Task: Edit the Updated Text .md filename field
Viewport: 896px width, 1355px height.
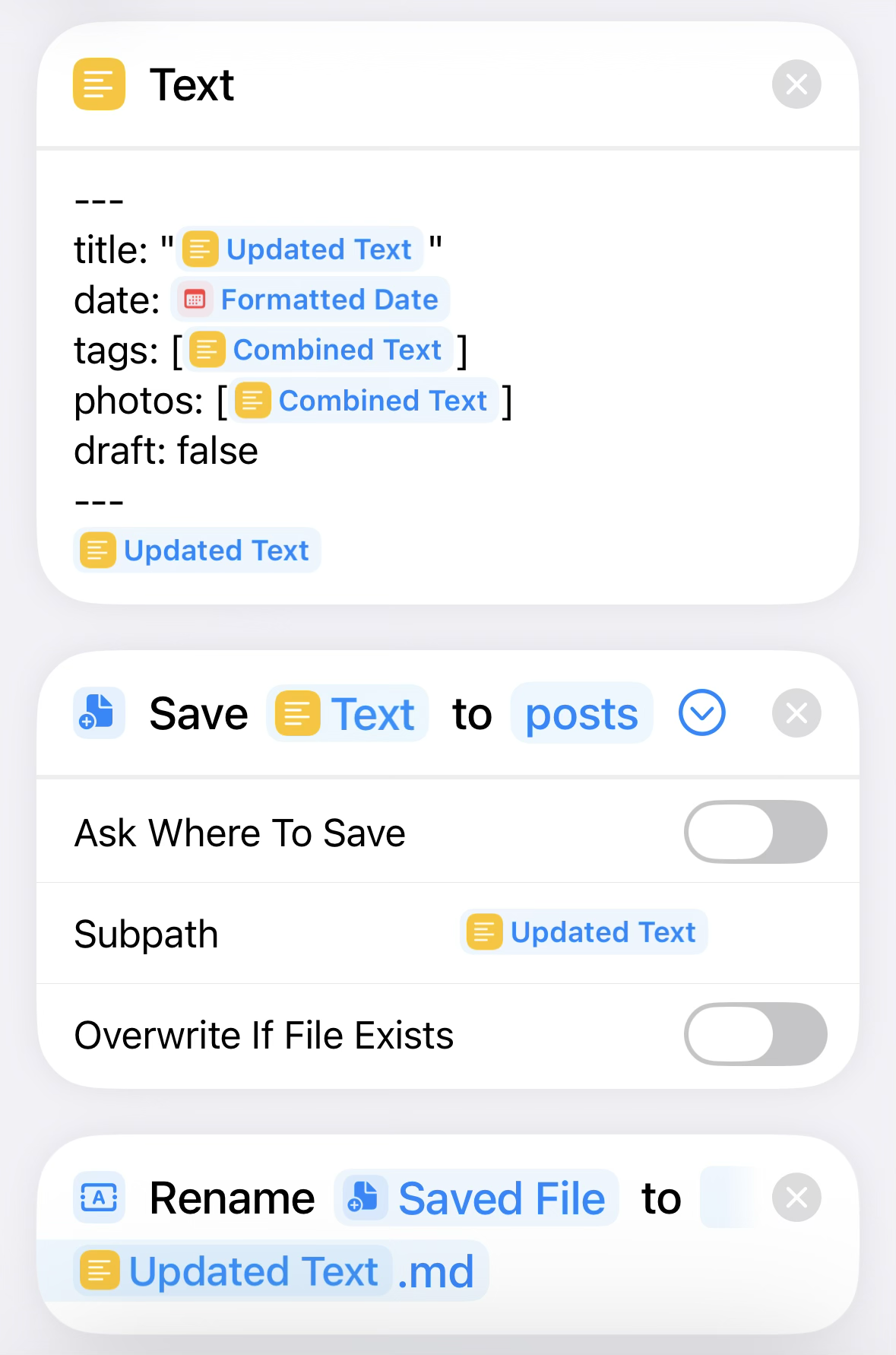Action: (x=281, y=1272)
